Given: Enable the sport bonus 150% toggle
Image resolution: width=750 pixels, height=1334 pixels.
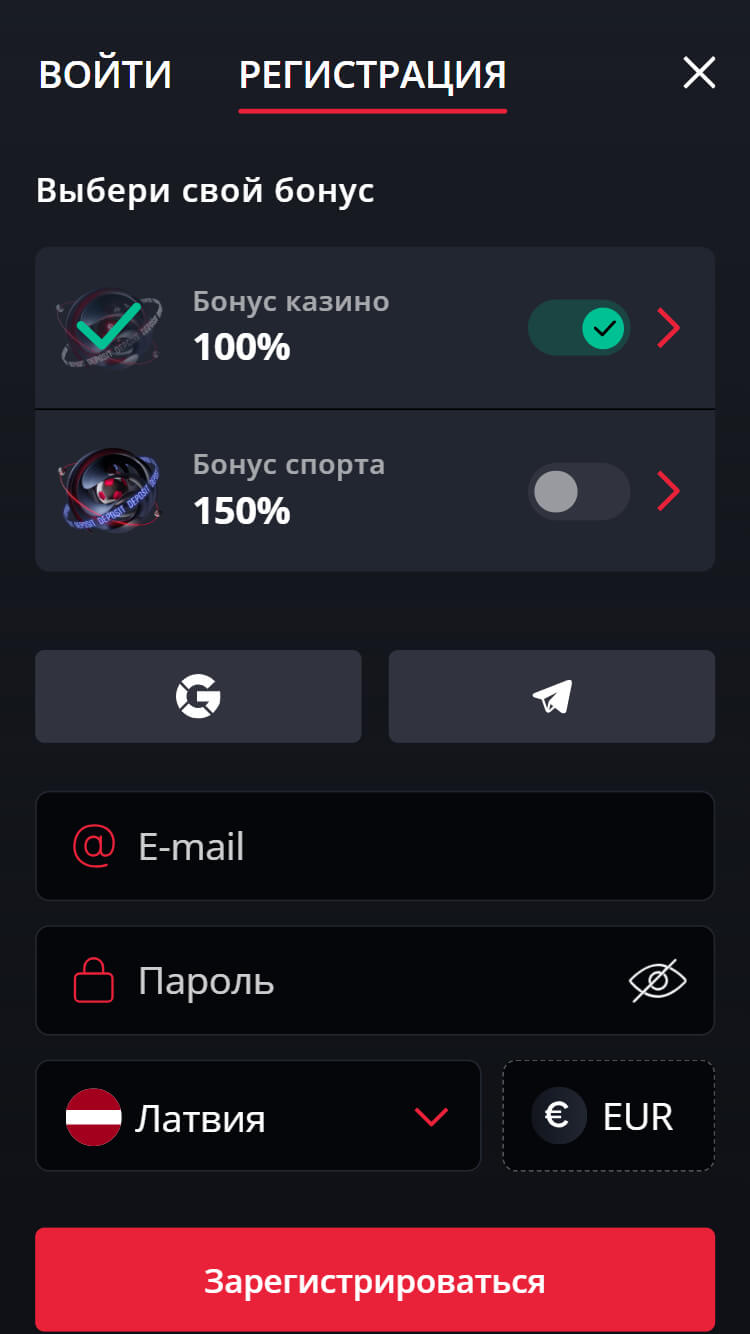Looking at the screenshot, I should click(x=579, y=491).
